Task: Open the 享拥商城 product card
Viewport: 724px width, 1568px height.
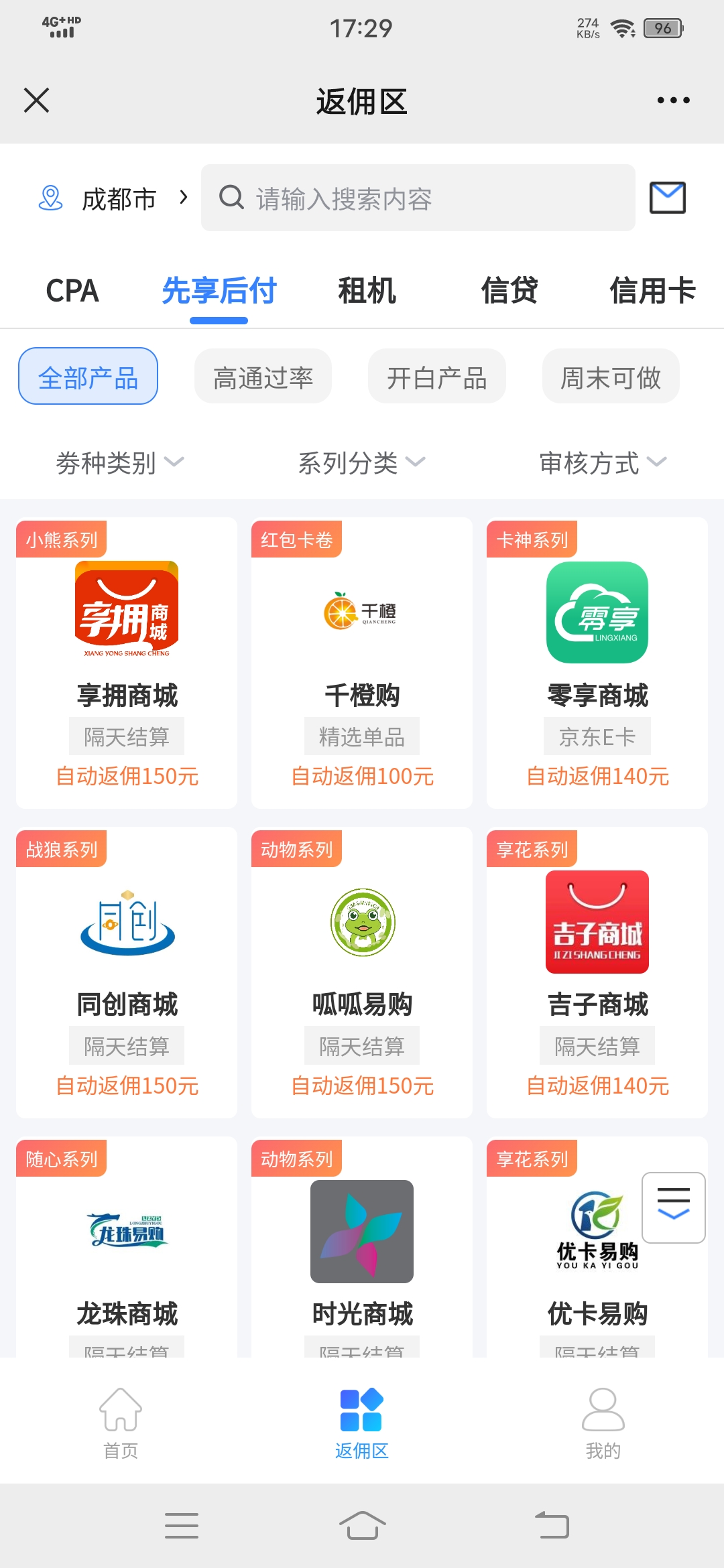Action: point(127,663)
